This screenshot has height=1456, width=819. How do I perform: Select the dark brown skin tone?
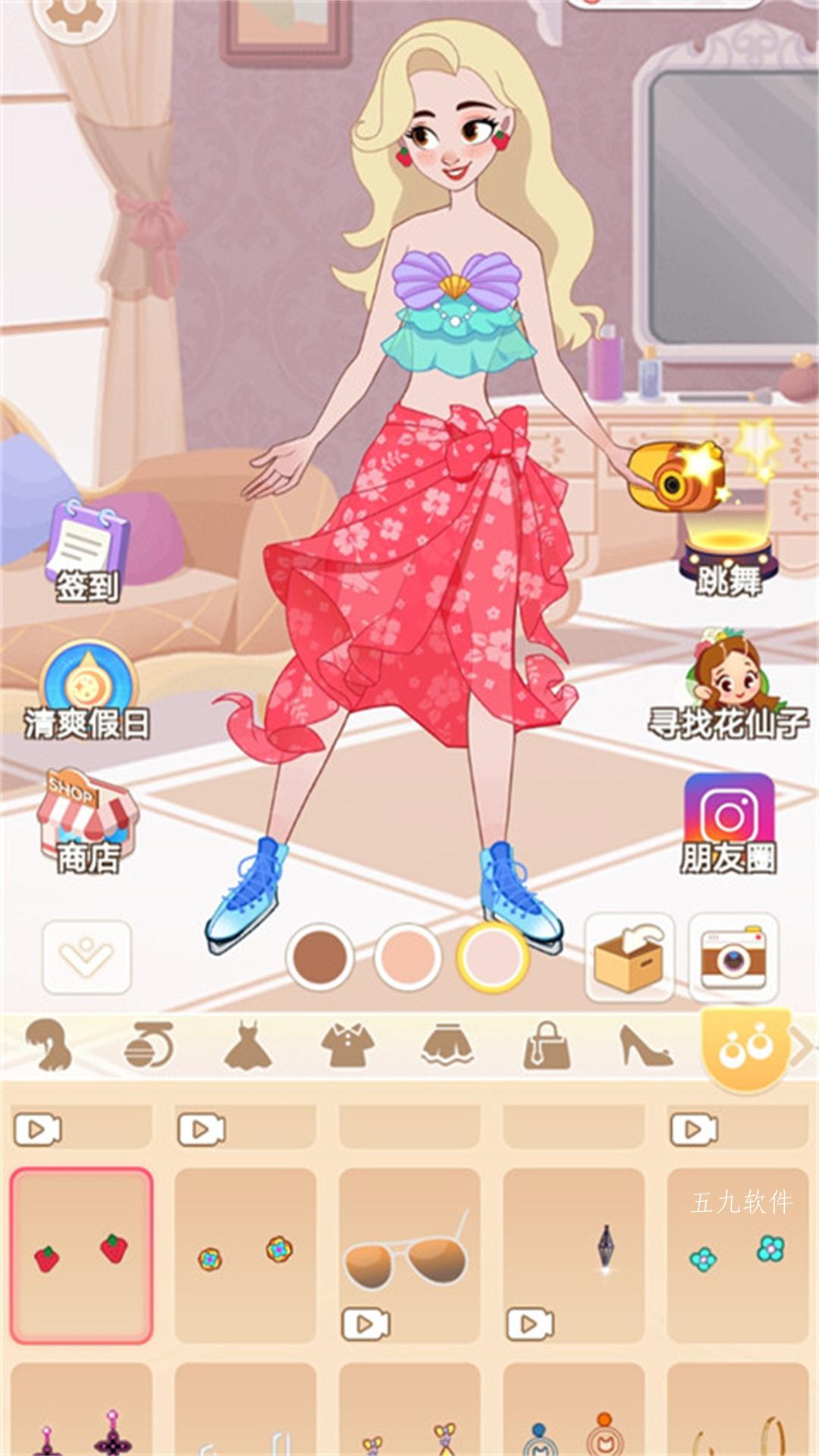click(319, 957)
